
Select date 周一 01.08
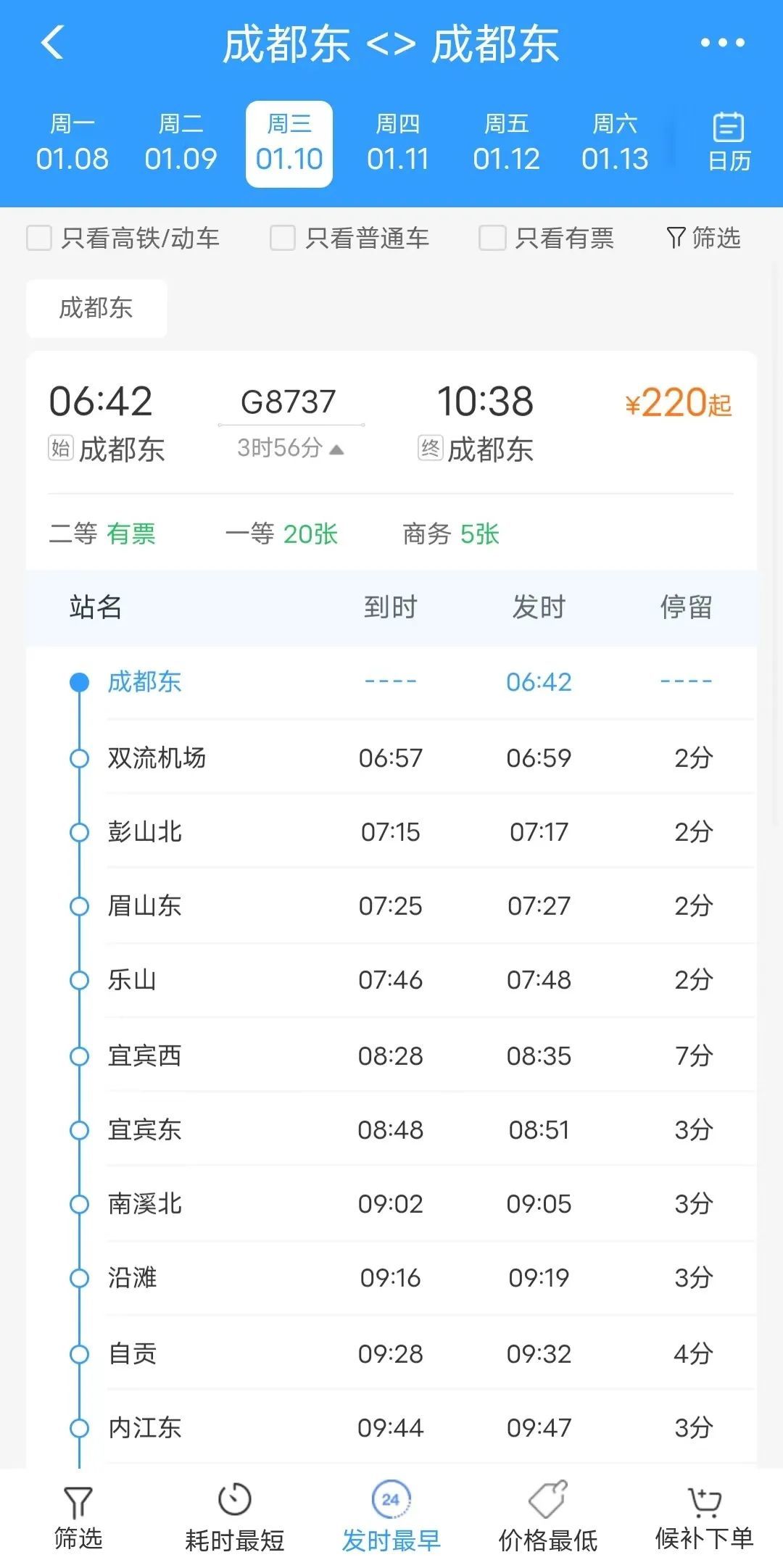(x=72, y=144)
